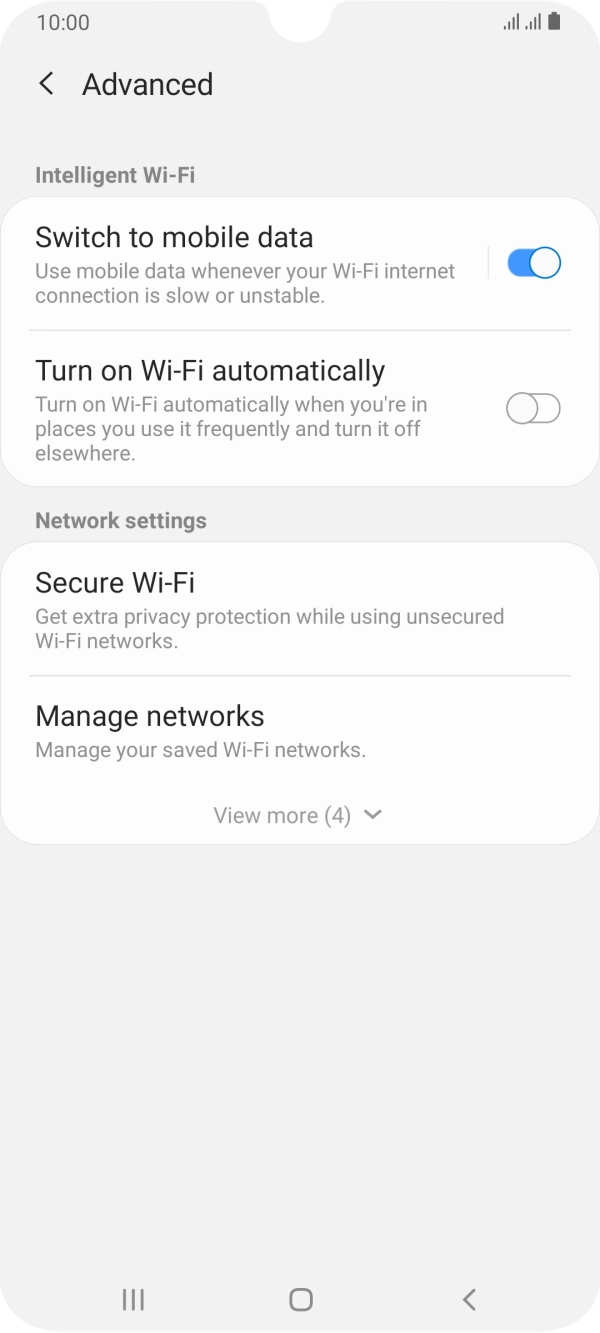Go back from Advanced settings
This screenshot has width=600, height=1333.
coord(46,84)
